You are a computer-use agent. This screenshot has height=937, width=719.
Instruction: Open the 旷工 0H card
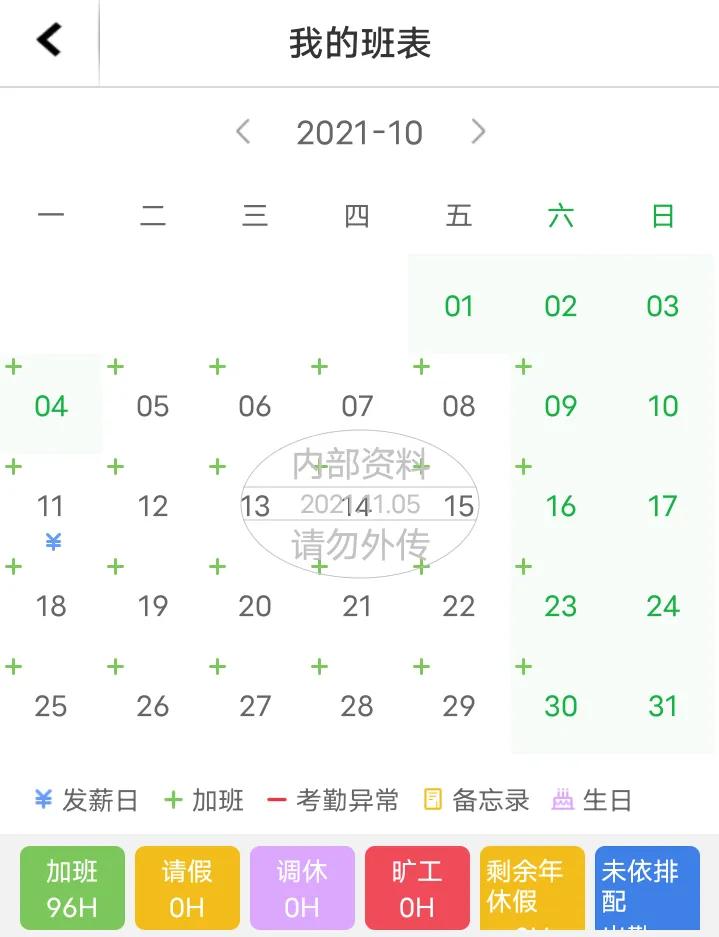[417, 889]
